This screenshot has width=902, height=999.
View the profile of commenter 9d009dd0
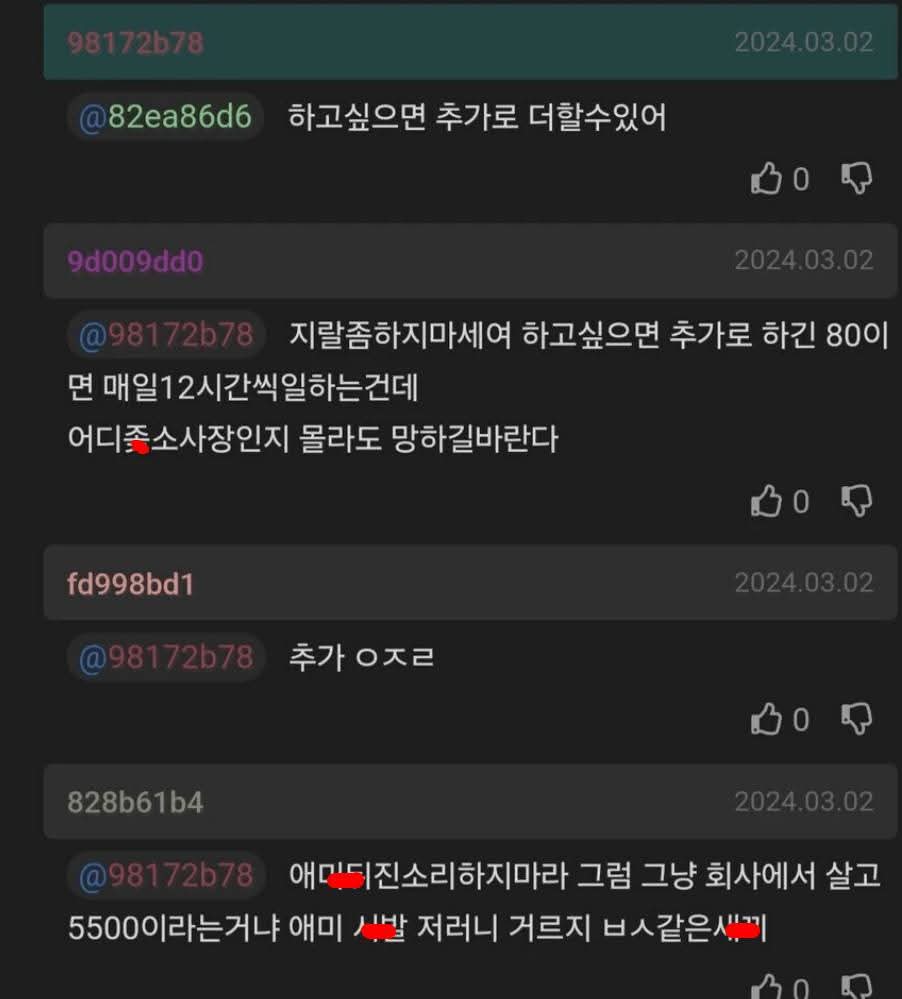click(x=135, y=262)
